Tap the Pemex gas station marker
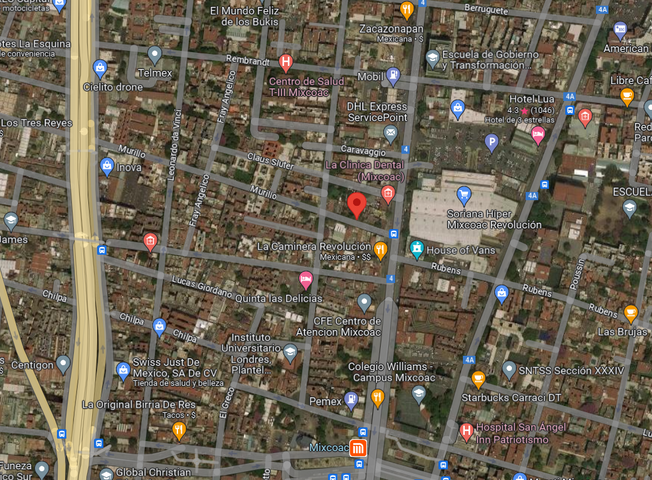 point(351,401)
